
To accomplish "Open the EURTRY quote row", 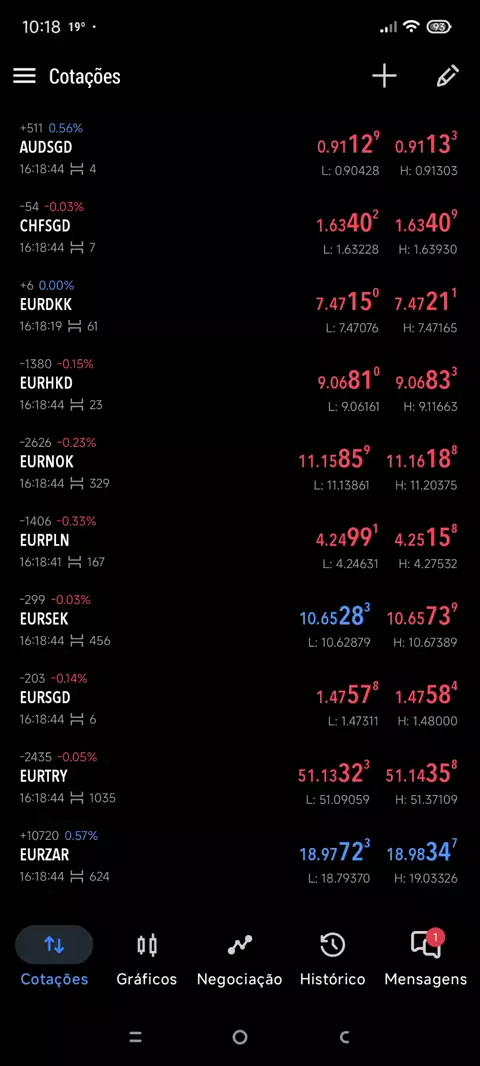I will [240, 776].
